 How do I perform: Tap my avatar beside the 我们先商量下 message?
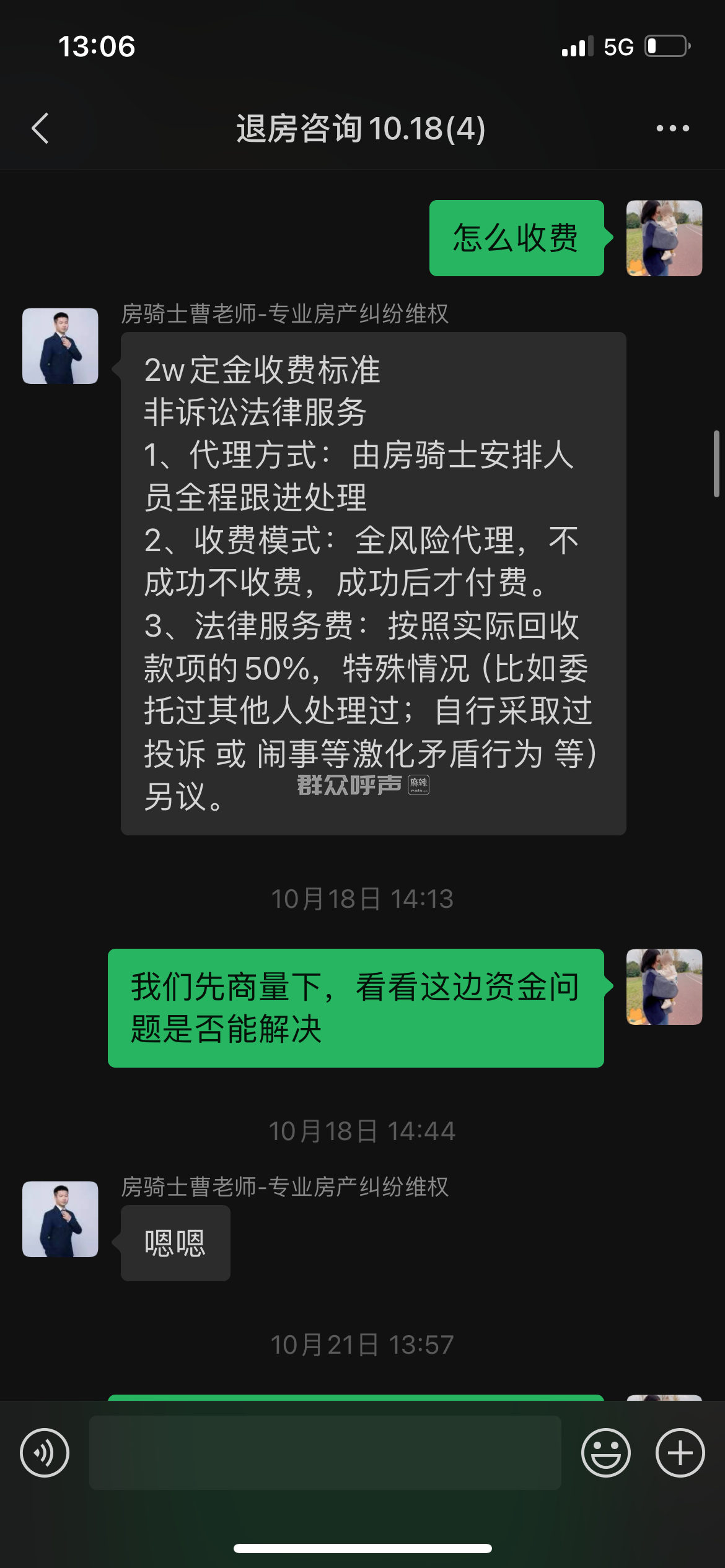point(664,987)
